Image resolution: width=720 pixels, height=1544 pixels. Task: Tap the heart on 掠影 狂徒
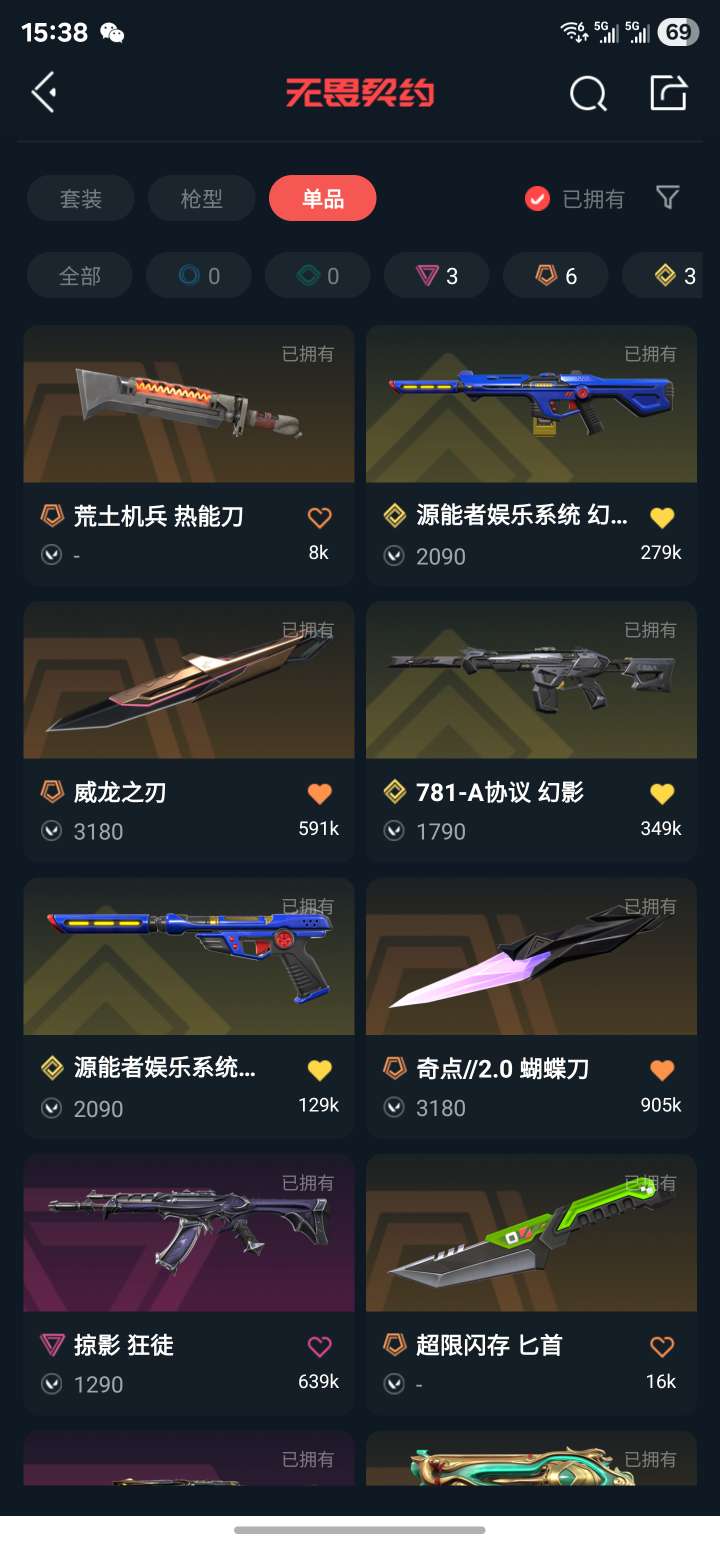pyautogui.click(x=319, y=1346)
